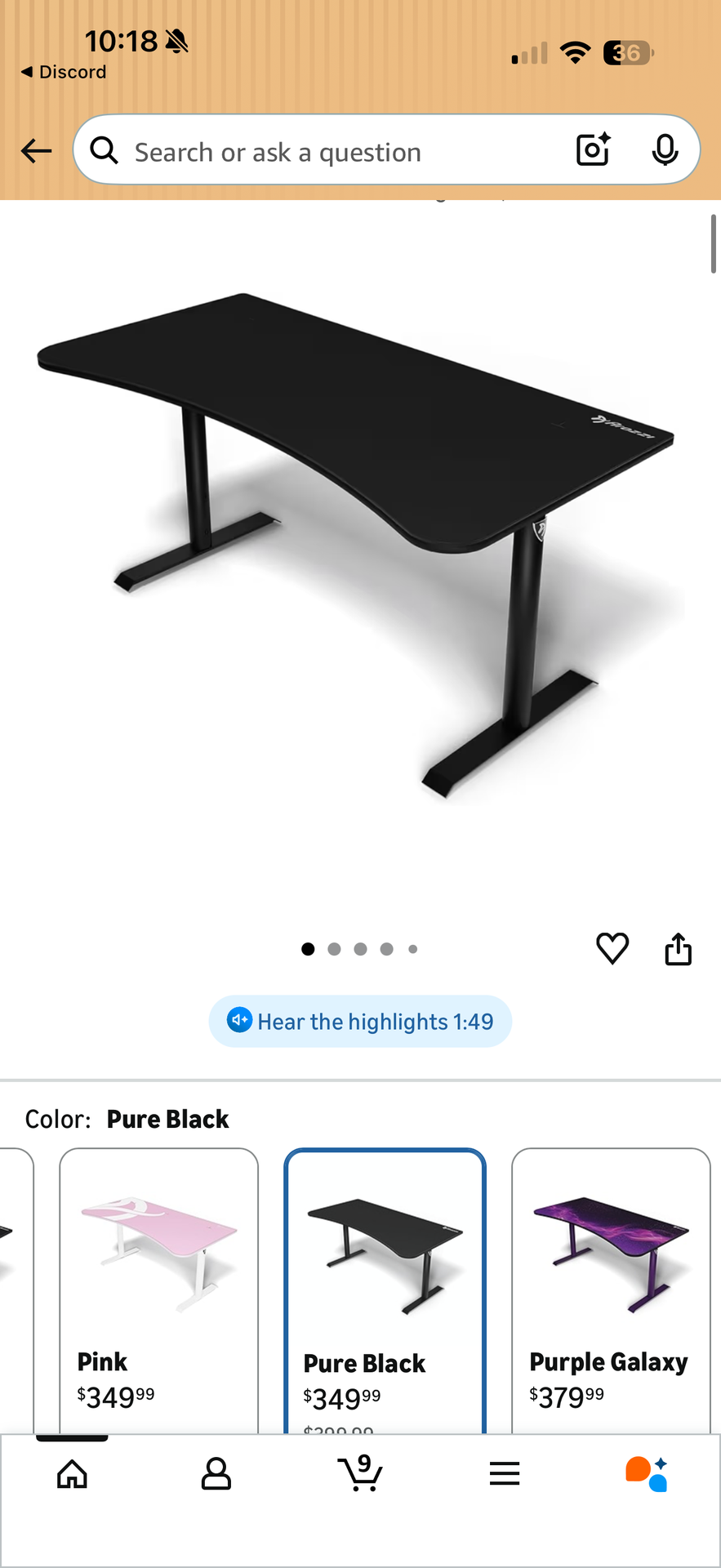Open the AI shopping assistant
The width and height of the screenshot is (721, 1568).
(647, 1474)
